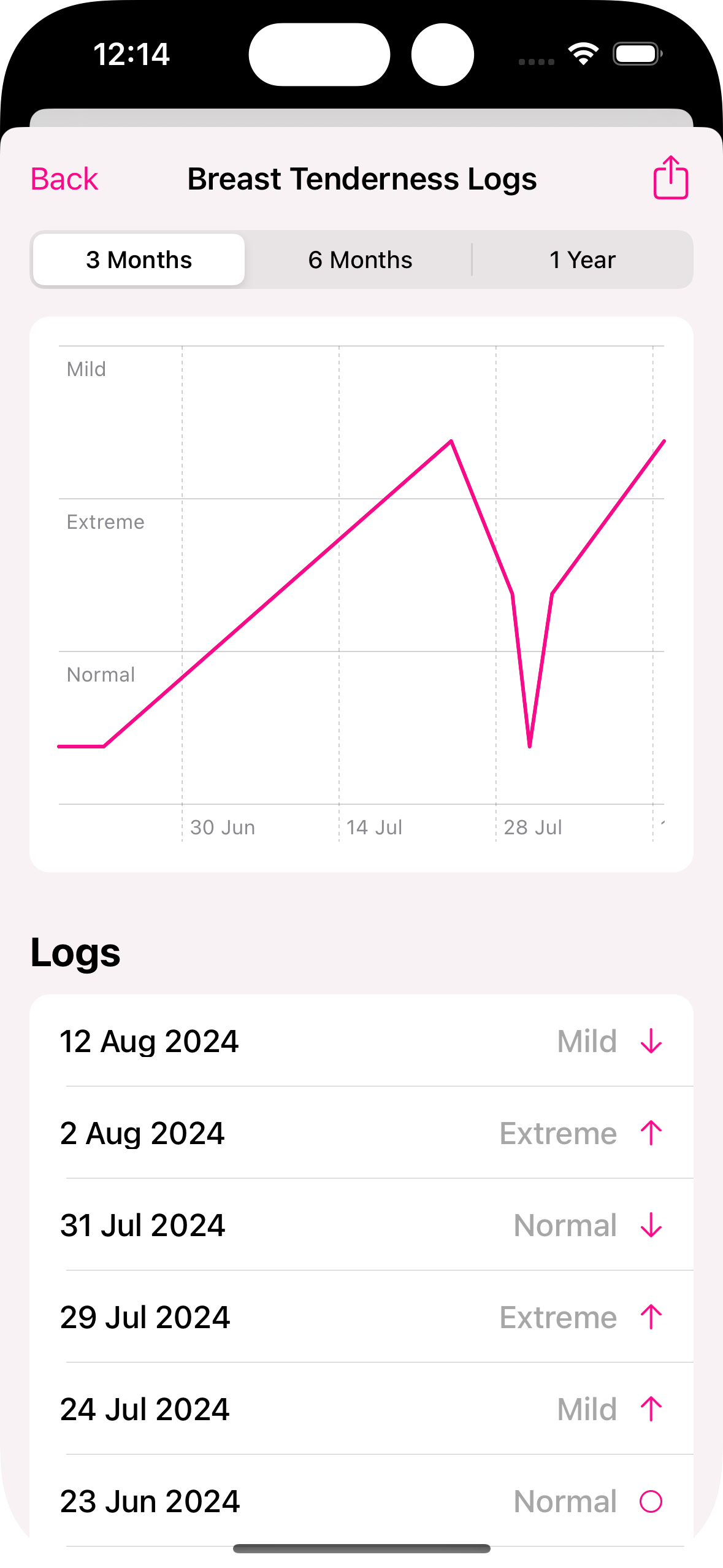
Task: Share the breast tenderness logs
Action: click(x=670, y=178)
